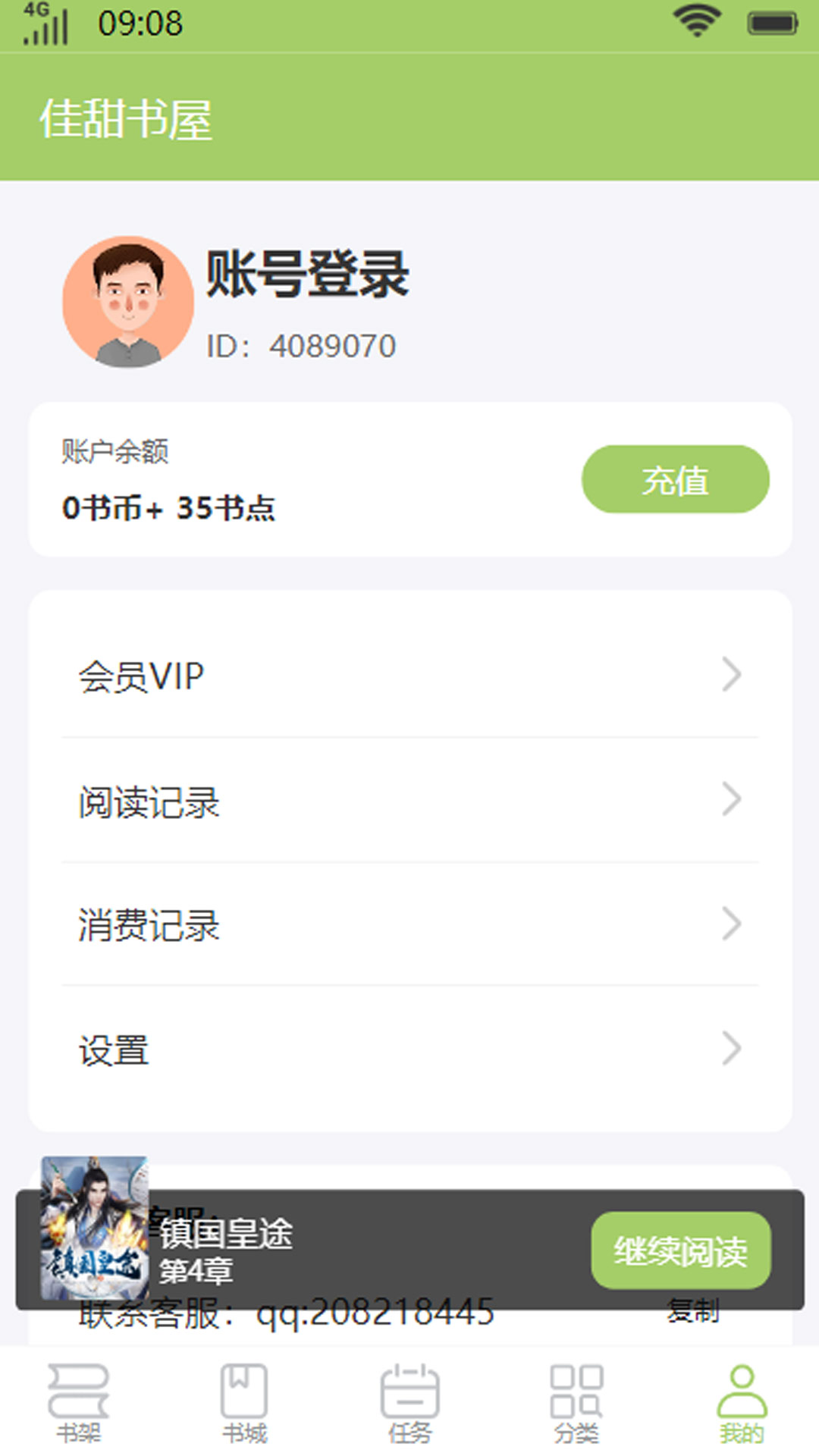This screenshot has height=1456, width=819.
Task: Open the 会员VIP row
Action: click(409, 675)
